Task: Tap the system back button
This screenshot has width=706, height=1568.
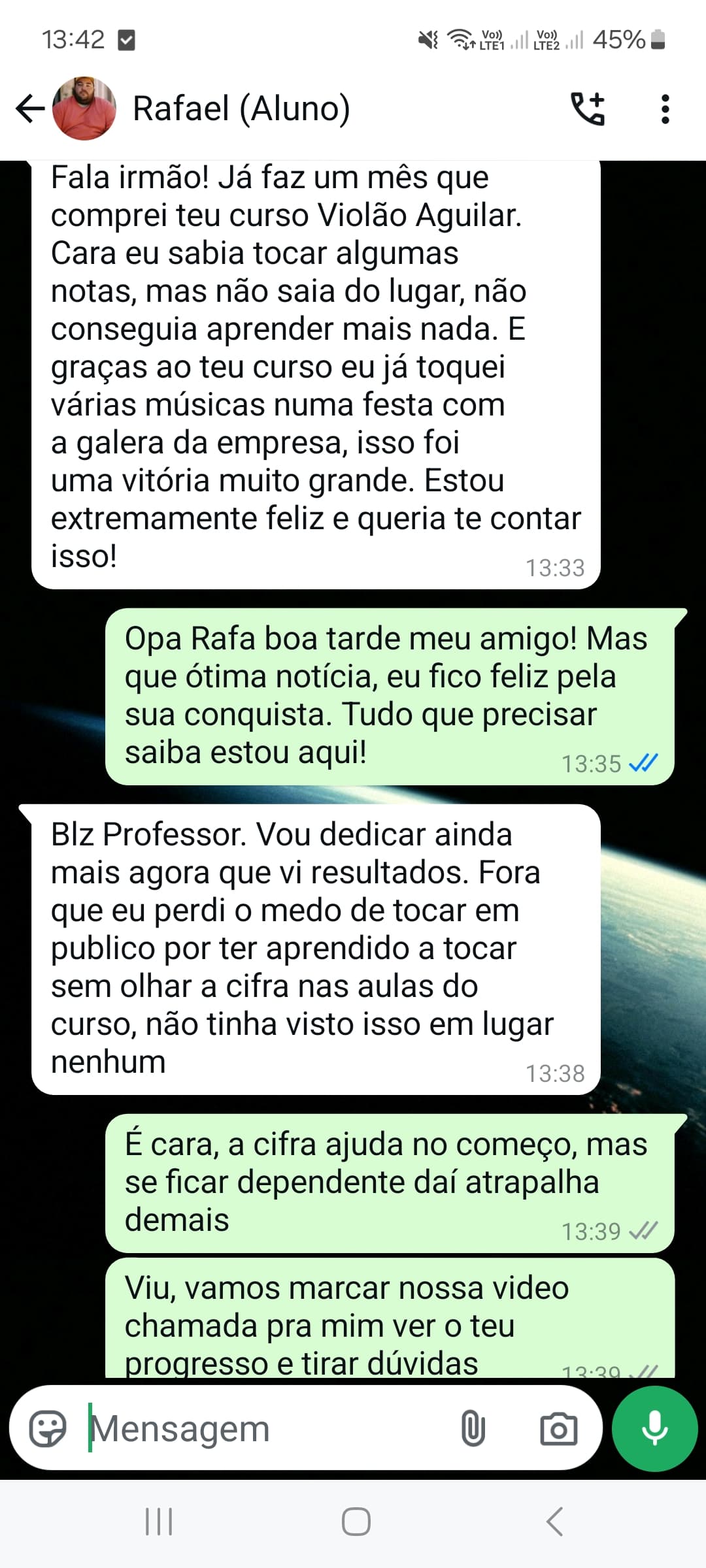Action: 554,1522
